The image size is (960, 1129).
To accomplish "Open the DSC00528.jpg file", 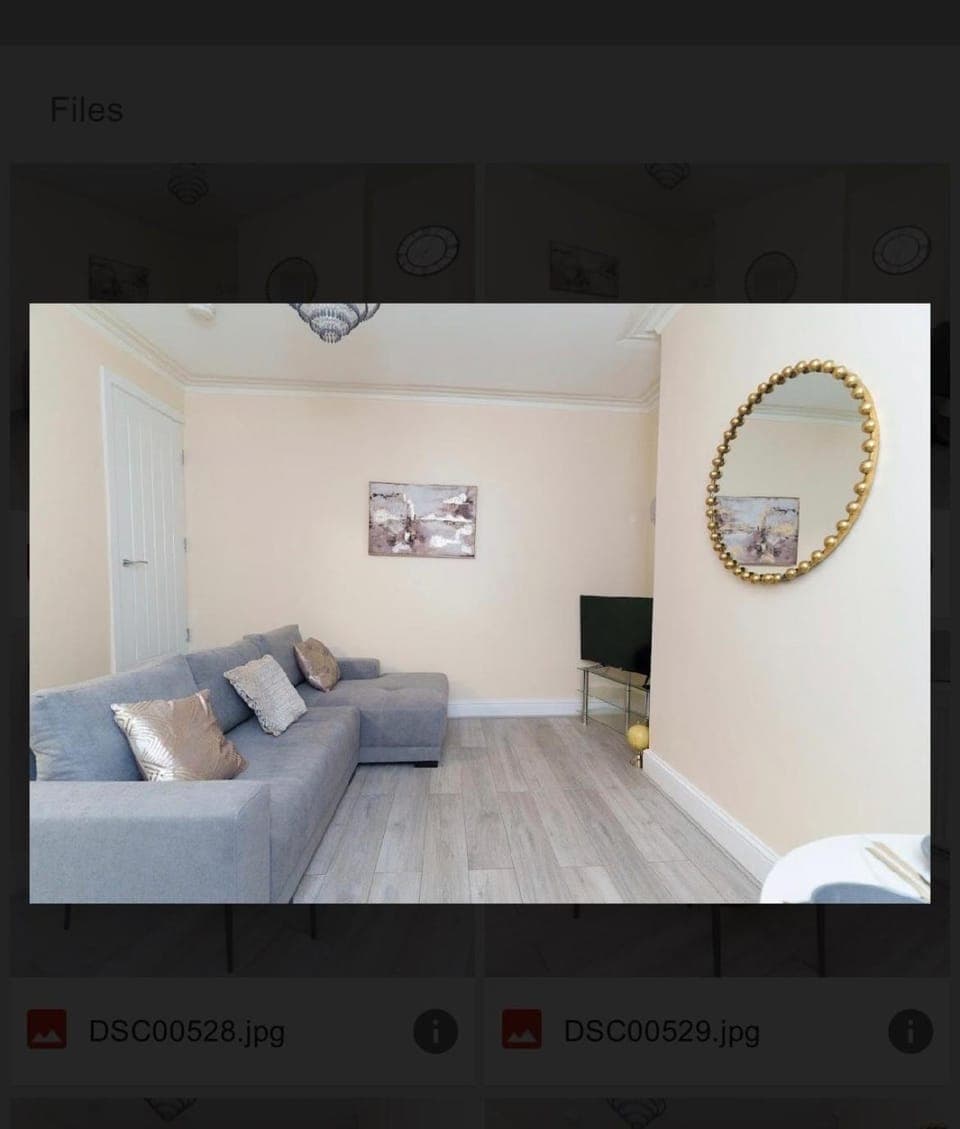I will pyautogui.click(x=186, y=1031).
